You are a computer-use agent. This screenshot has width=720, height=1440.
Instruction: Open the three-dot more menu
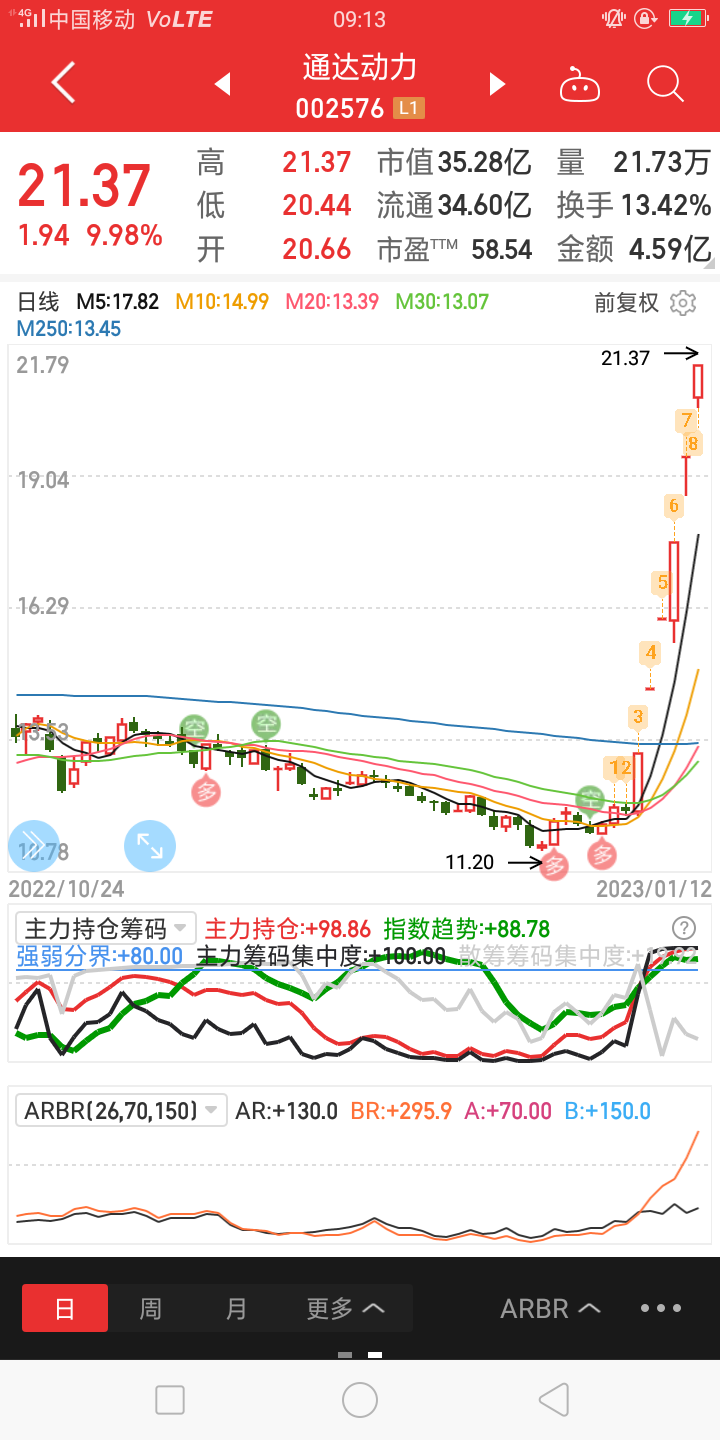(x=661, y=1308)
